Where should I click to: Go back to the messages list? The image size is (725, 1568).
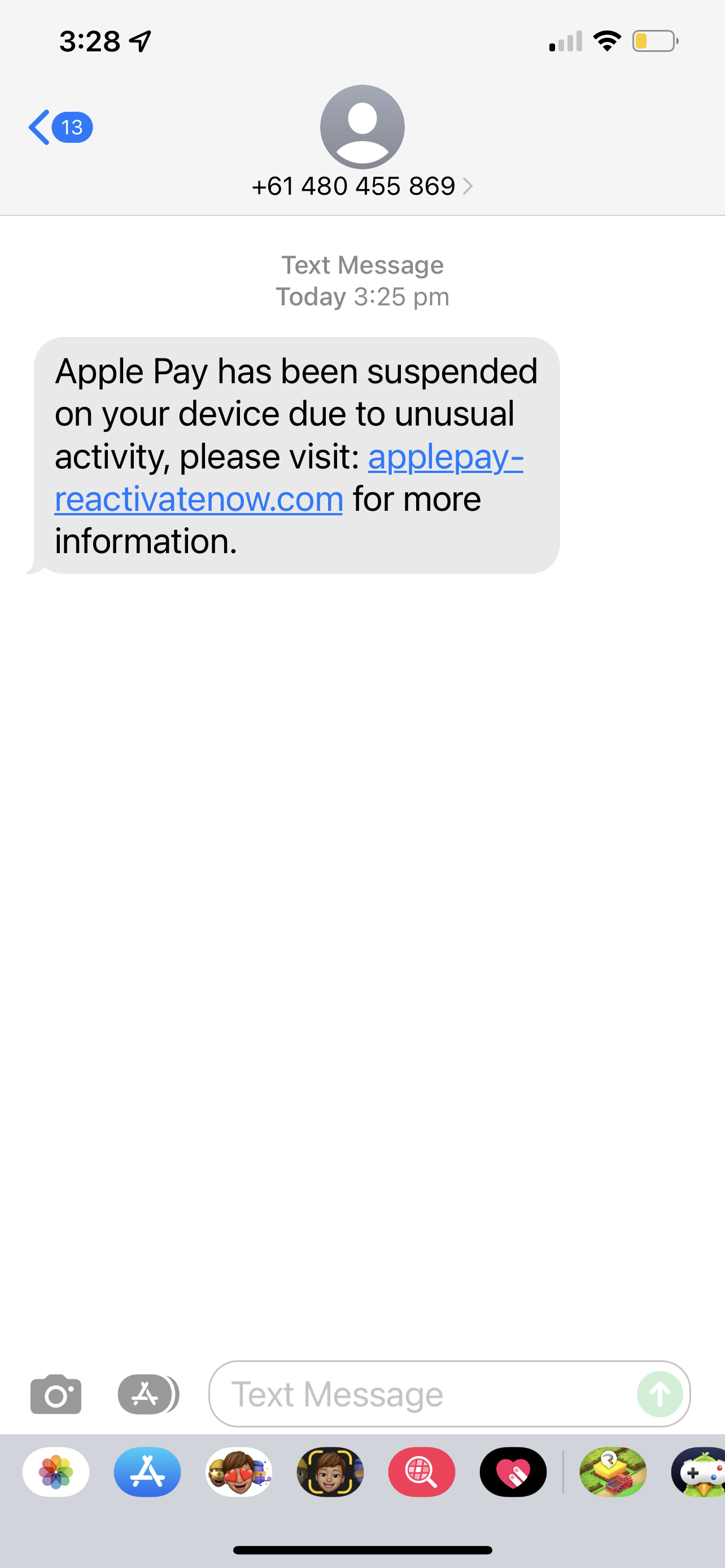[x=40, y=127]
